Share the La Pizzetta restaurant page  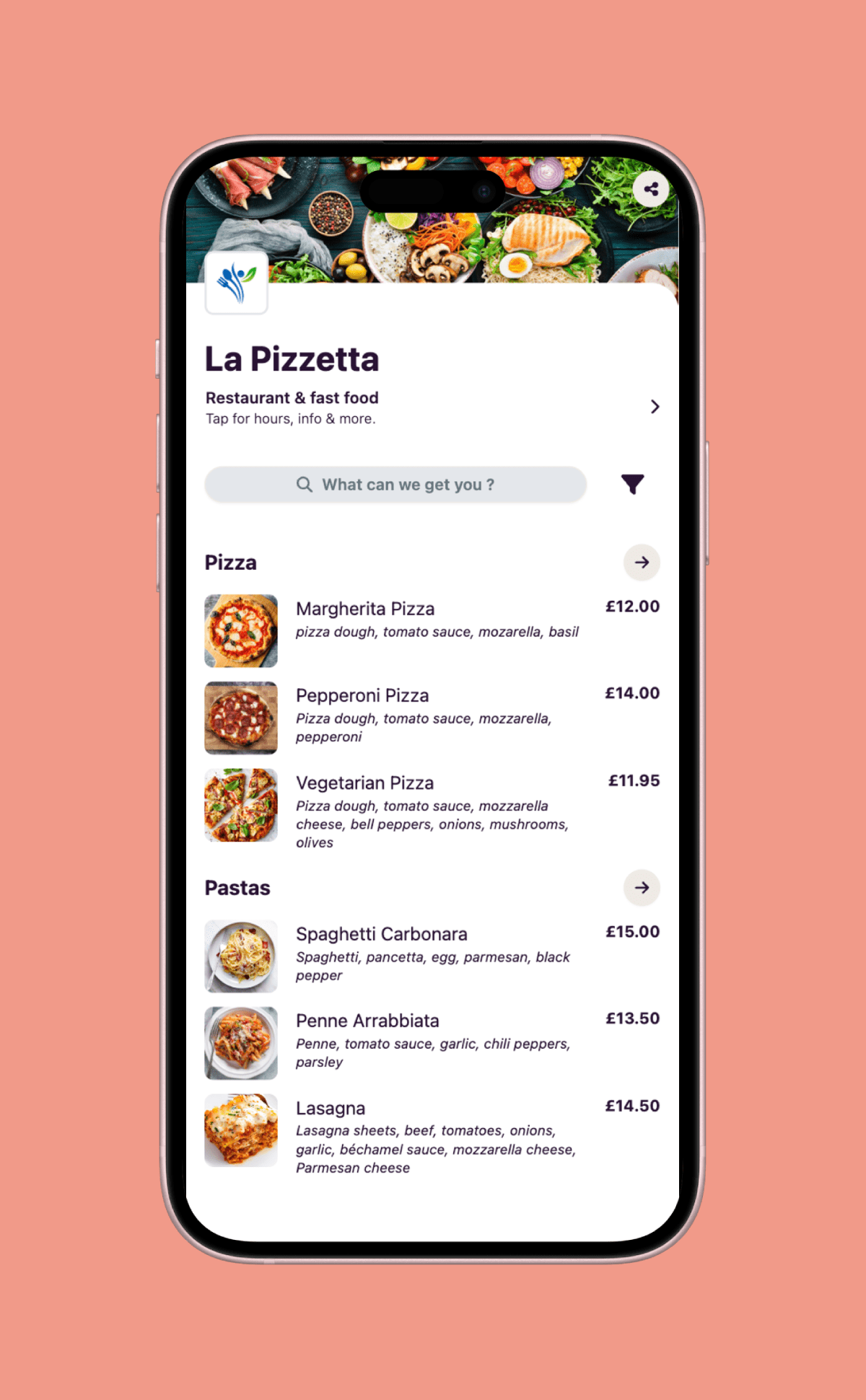(x=651, y=190)
